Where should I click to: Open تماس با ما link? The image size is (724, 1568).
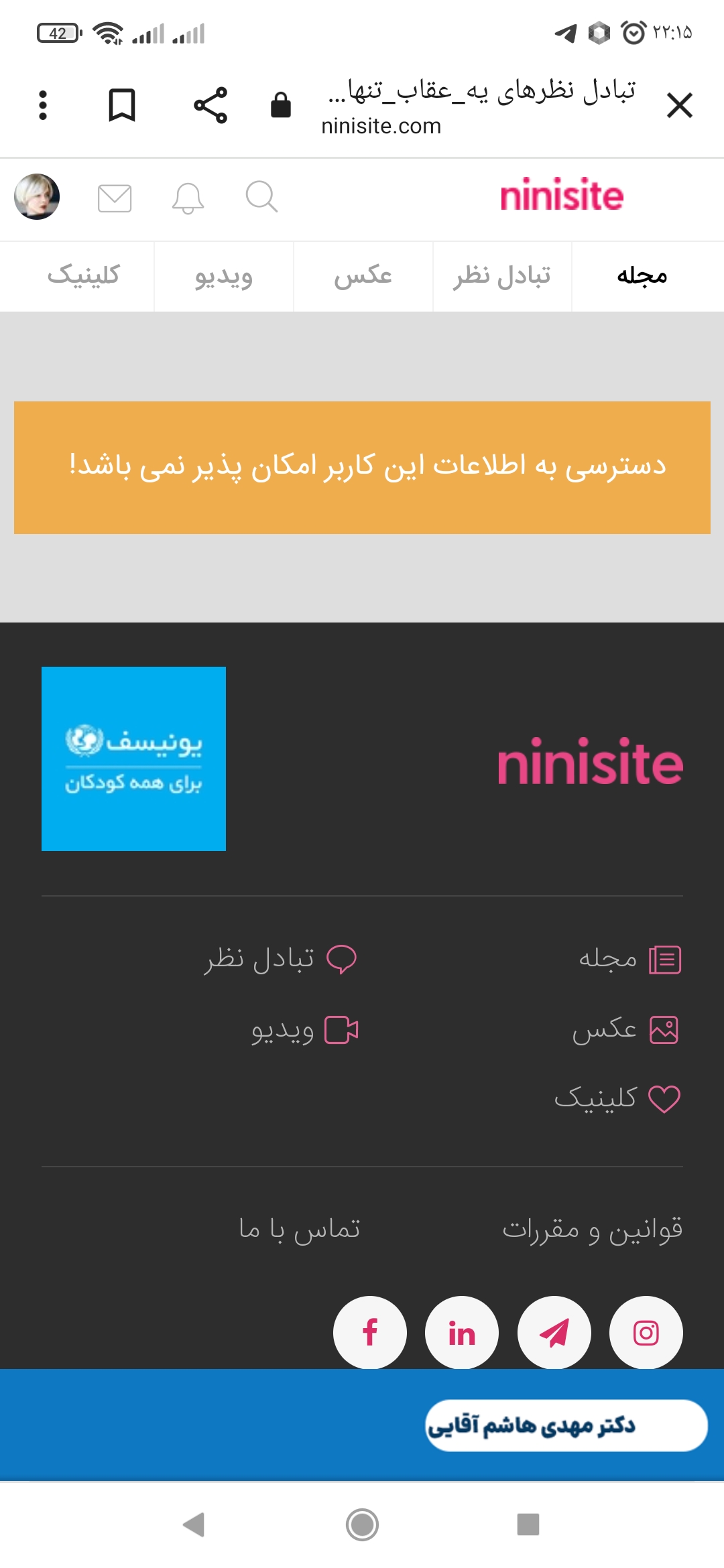[x=300, y=1230]
